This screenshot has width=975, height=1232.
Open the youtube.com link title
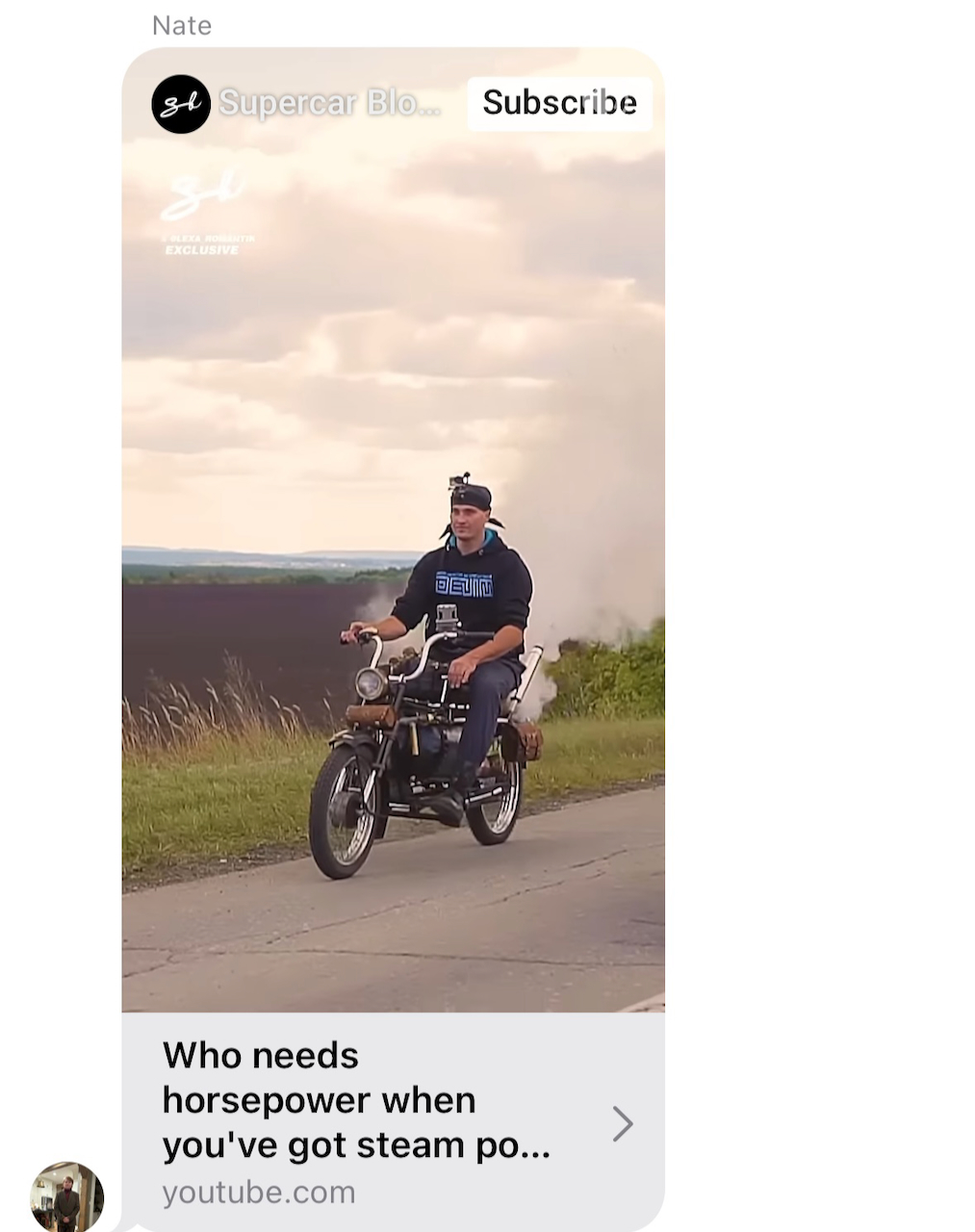(356, 1100)
